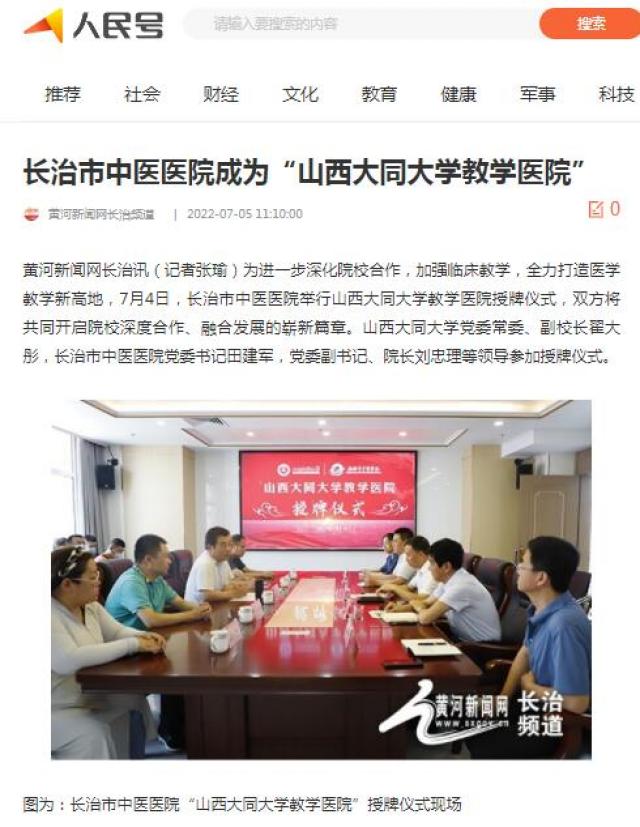Screen dimensions: 640x827
Task: Switch to the 军事 tab
Action: [537, 94]
